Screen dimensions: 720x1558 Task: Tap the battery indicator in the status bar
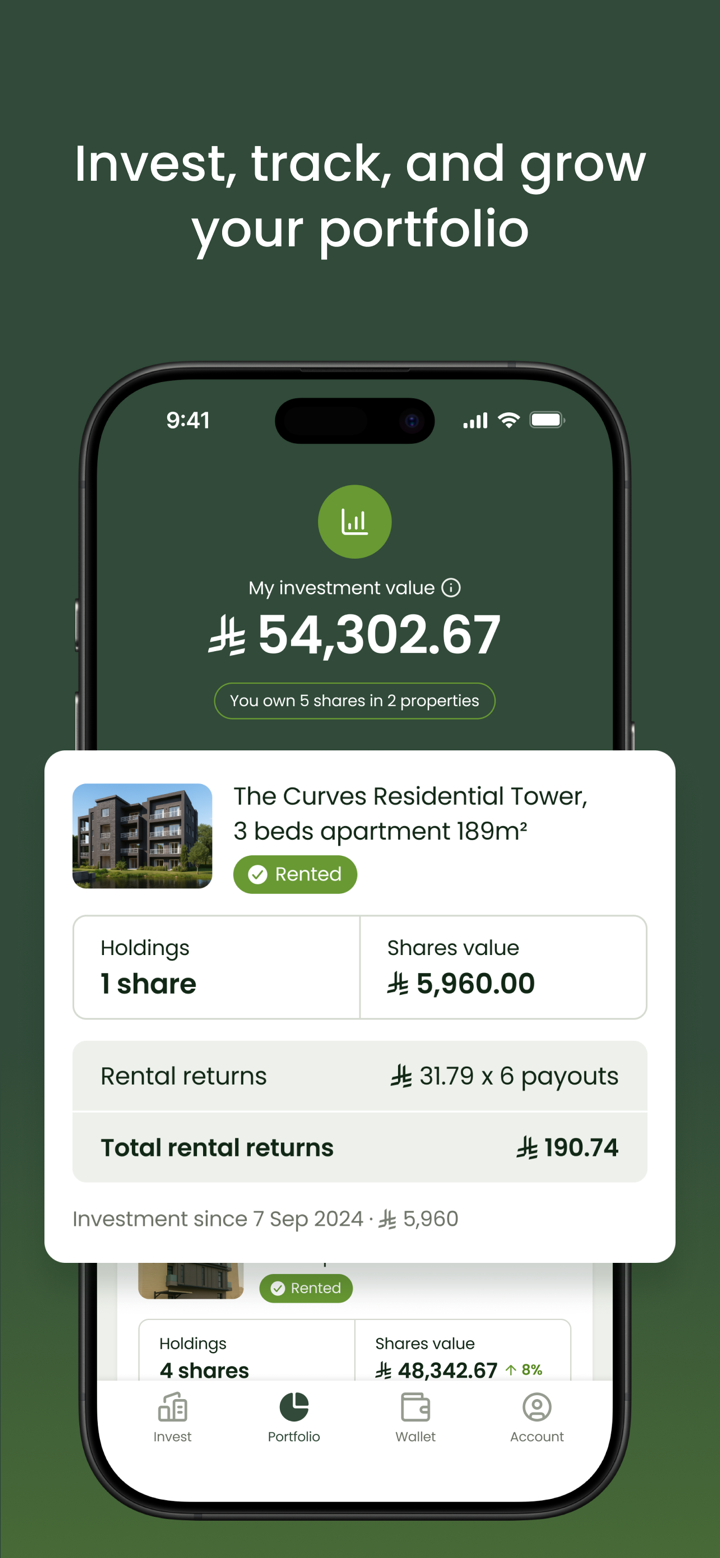coord(546,420)
